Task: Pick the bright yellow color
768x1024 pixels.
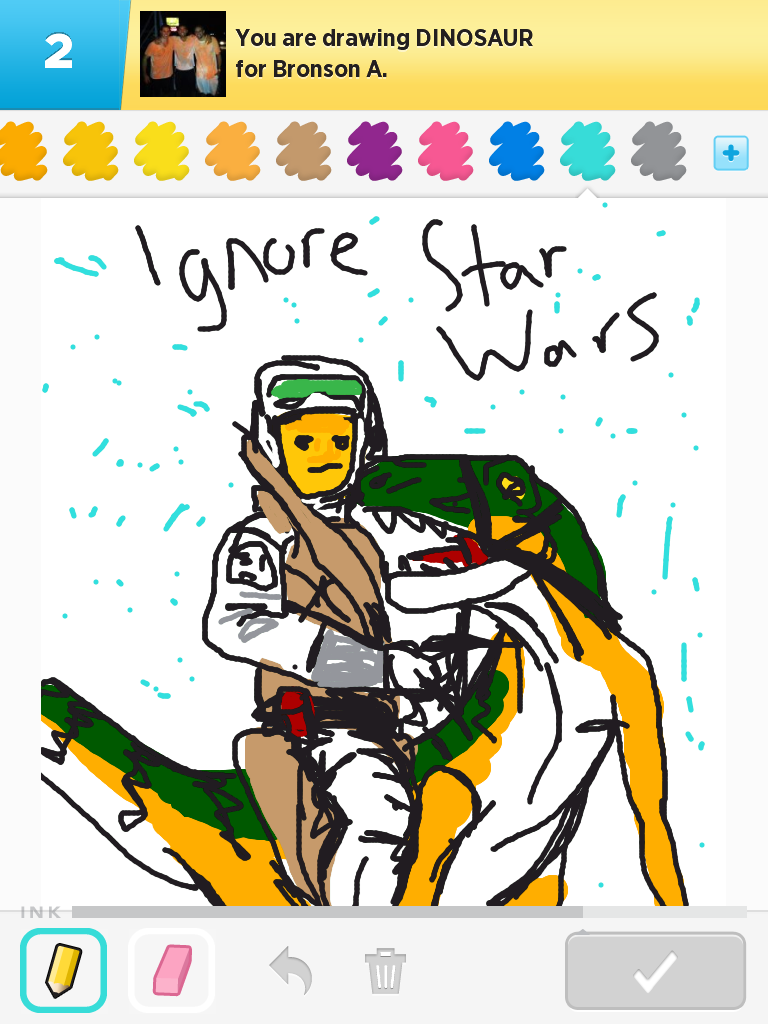Action: coord(162,152)
